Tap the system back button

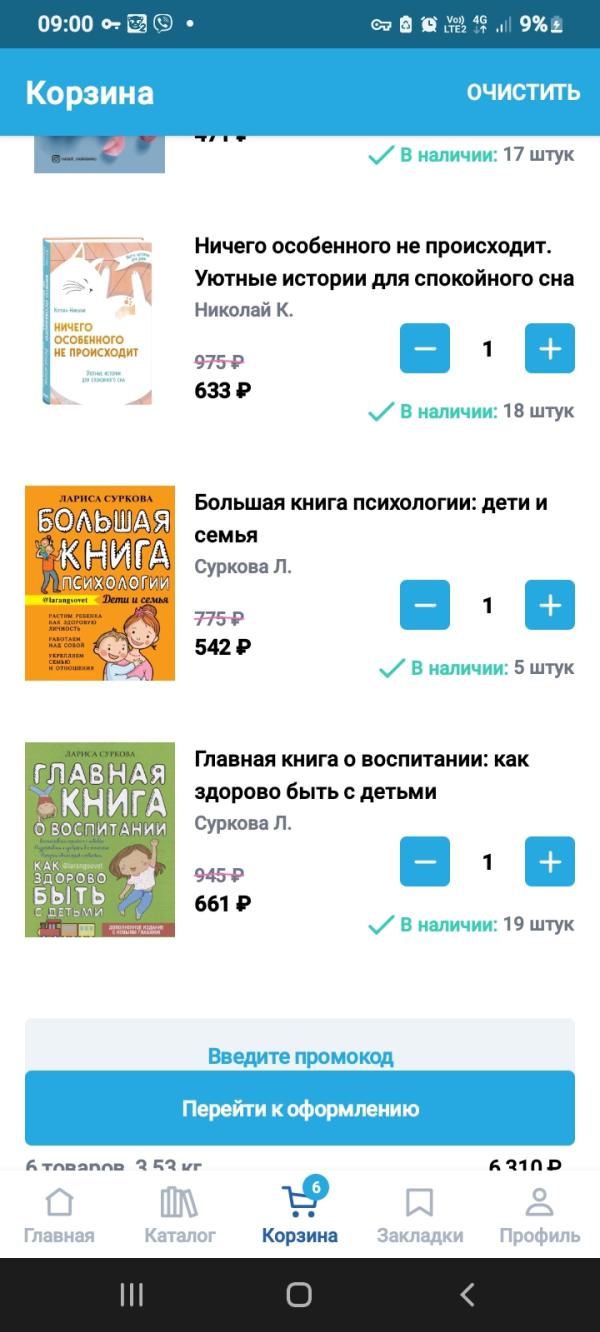point(467,1295)
